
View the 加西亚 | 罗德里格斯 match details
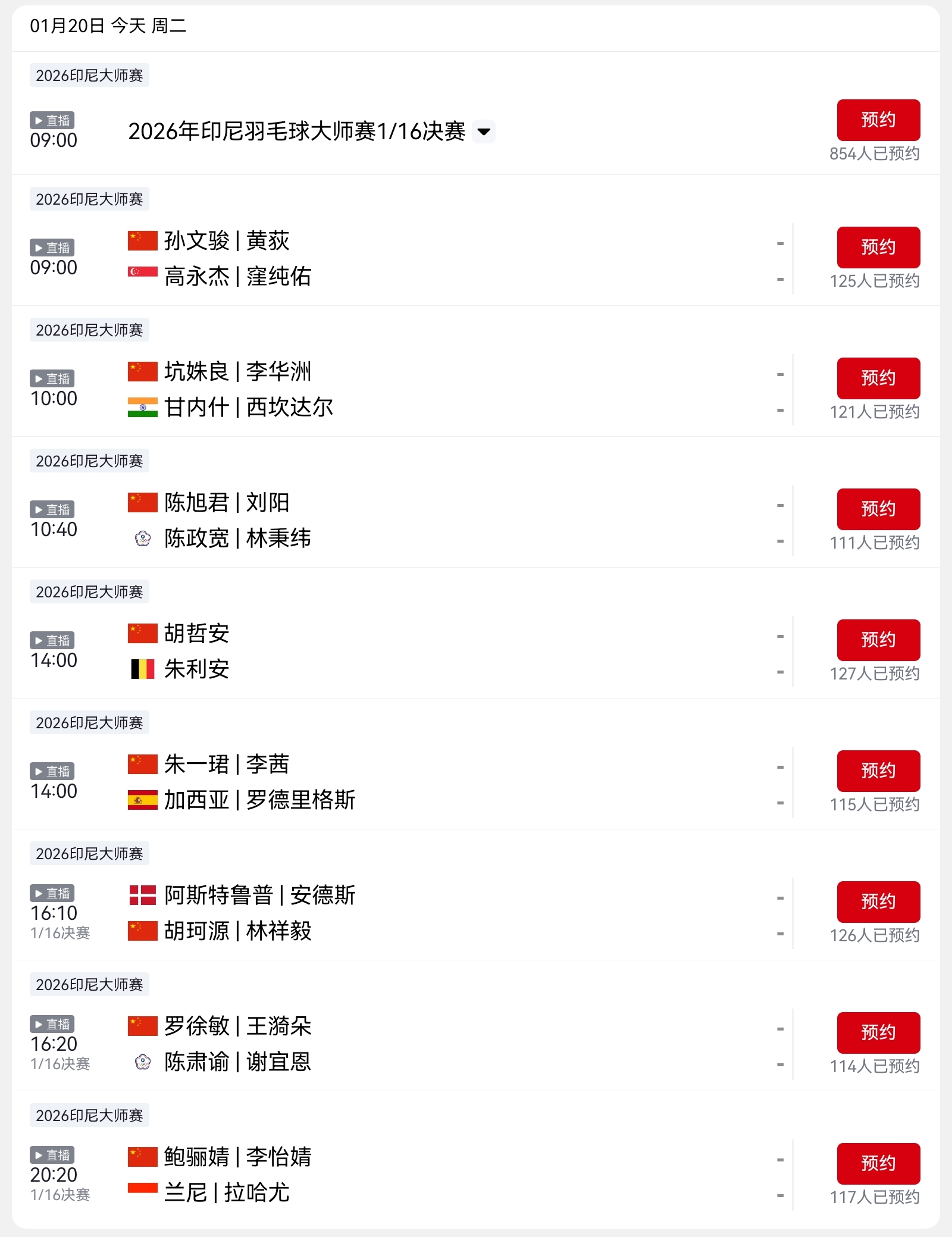259,800
